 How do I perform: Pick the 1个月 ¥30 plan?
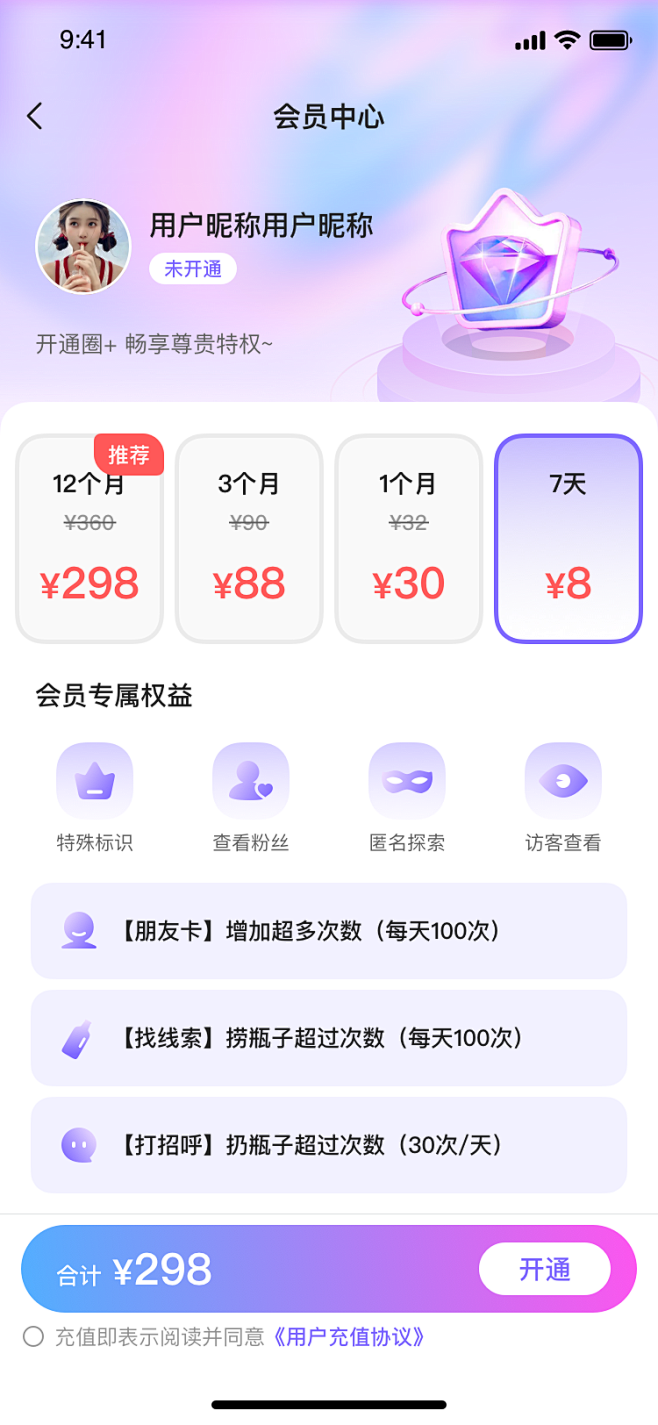click(408, 540)
